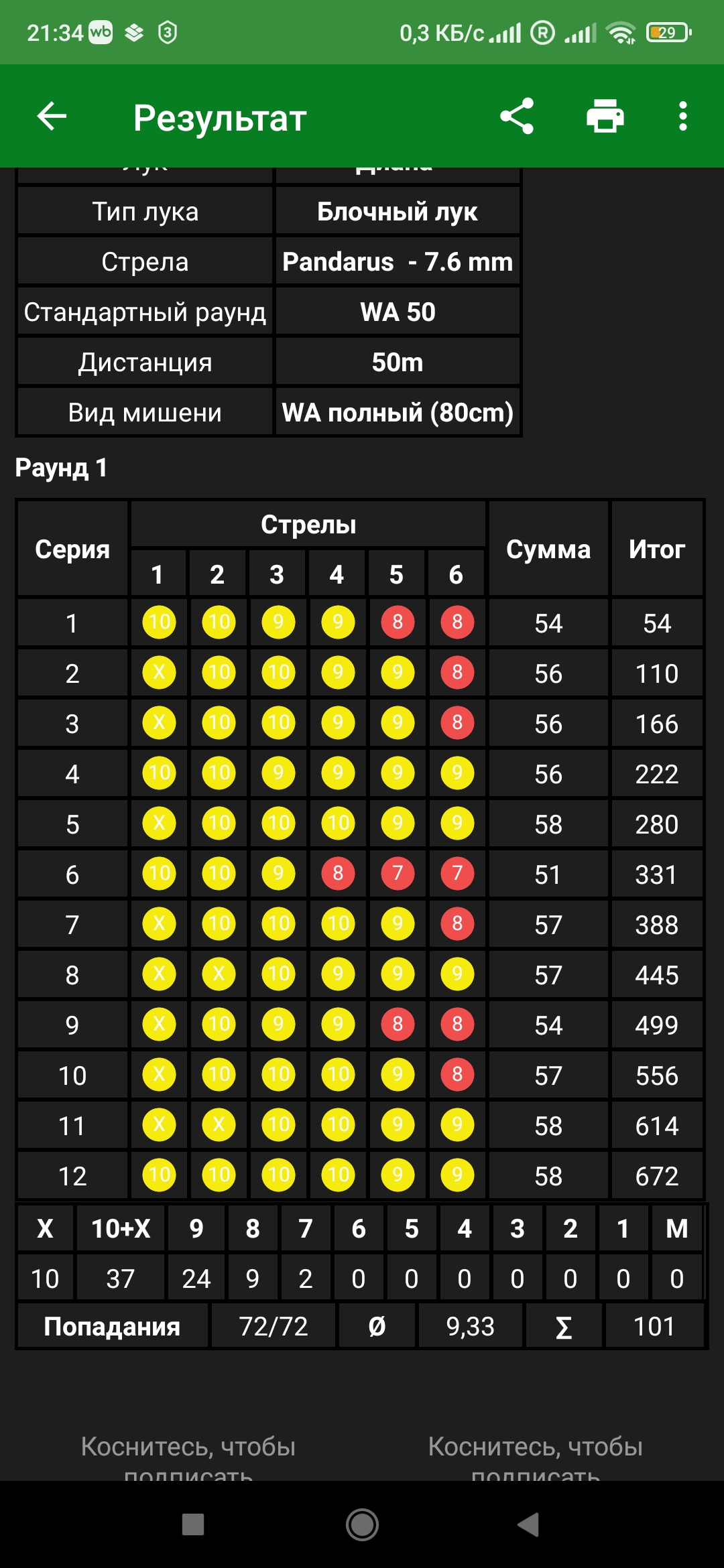Tap the right signature area to sign

535,1457
